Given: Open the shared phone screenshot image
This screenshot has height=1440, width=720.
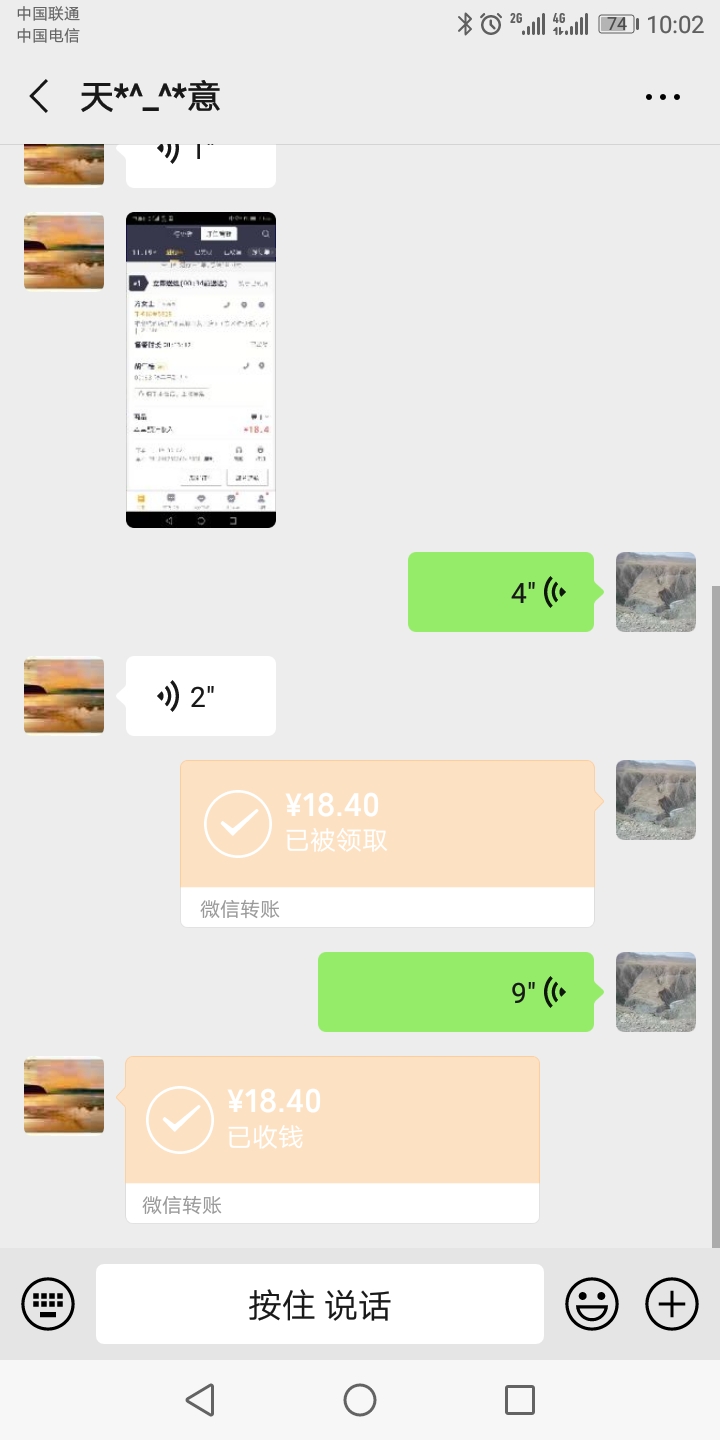Looking at the screenshot, I should [200, 369].
